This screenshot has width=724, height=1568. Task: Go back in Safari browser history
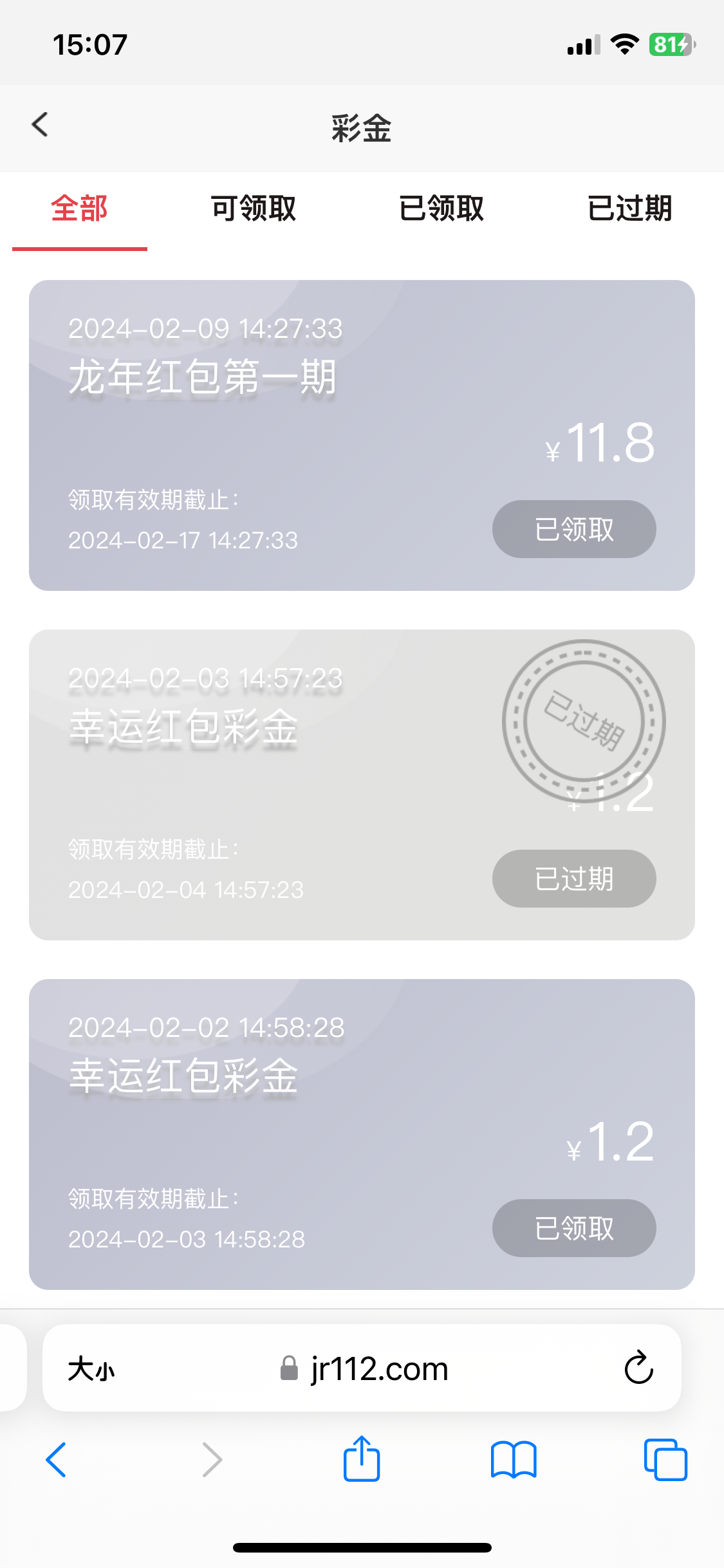[57, 1460]
